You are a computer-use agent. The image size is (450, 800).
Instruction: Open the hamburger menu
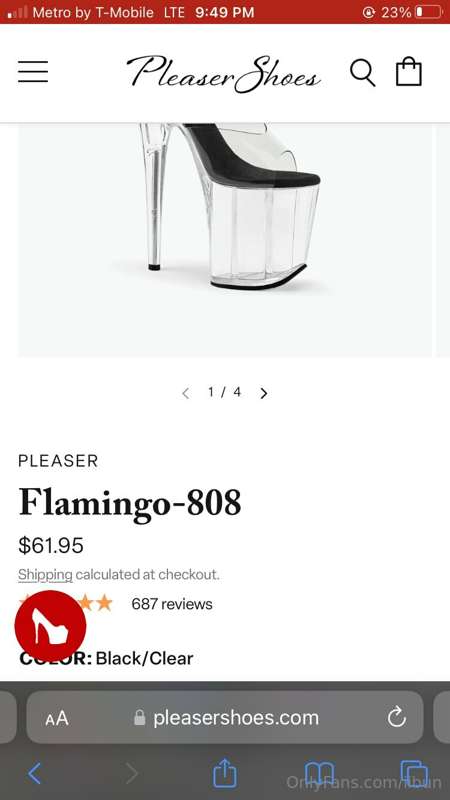point(33,71)
